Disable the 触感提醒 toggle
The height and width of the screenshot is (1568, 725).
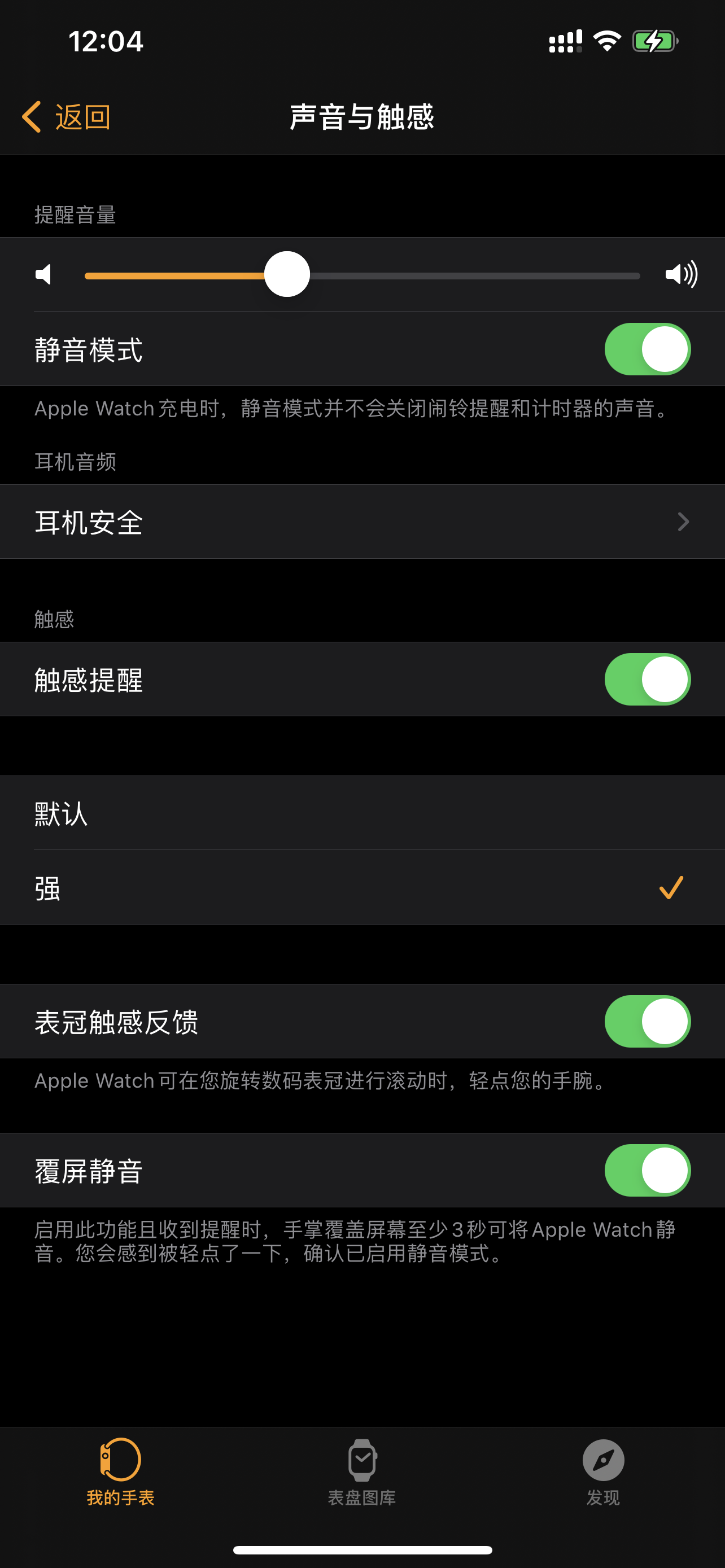(x=647, y=680)
